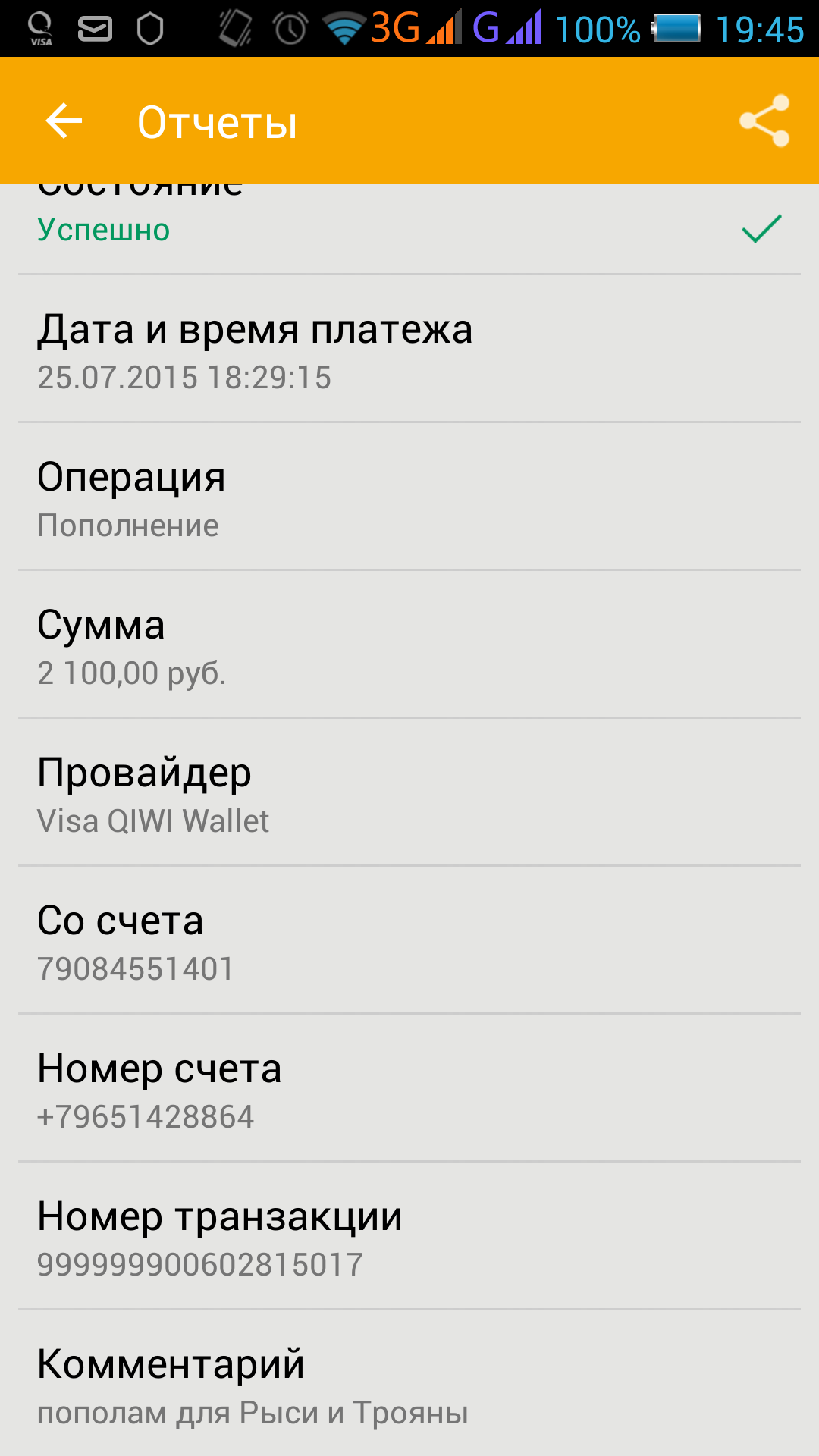Share this payment report
Viewport: 819px width, 1456px height.
point(764,121)
